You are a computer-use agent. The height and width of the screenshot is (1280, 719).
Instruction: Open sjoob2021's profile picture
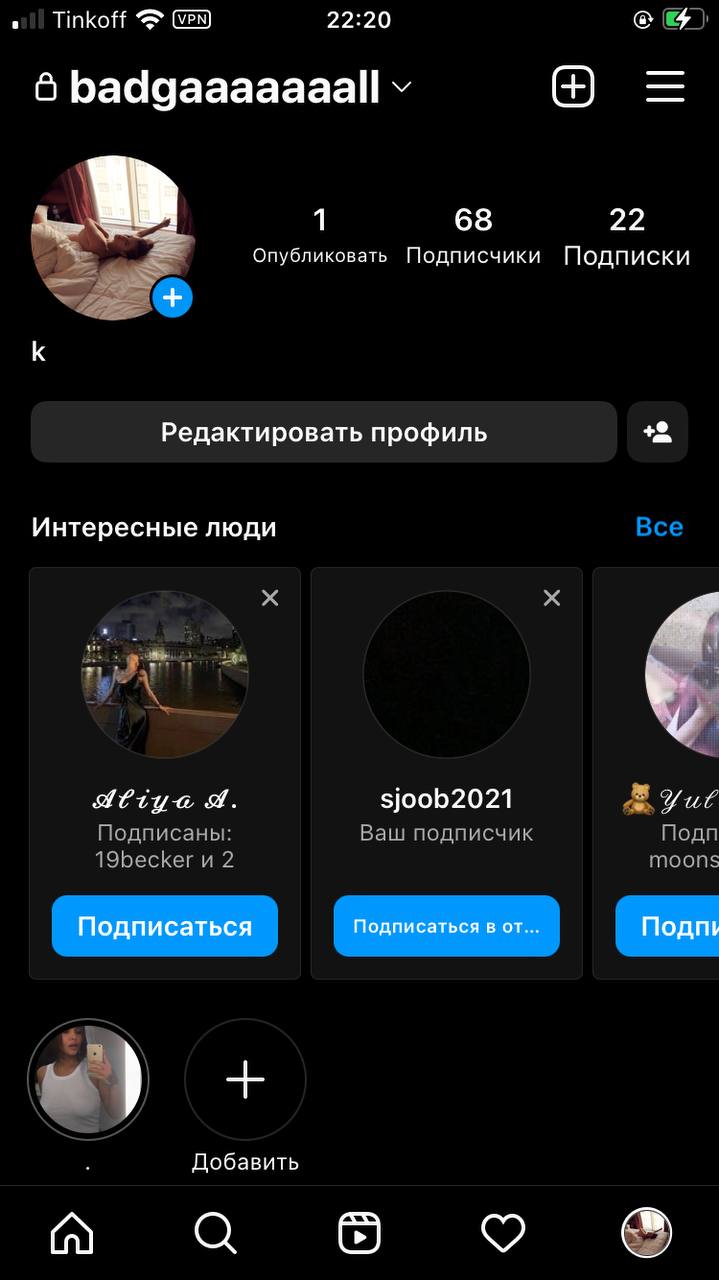(x=446, y=674)
